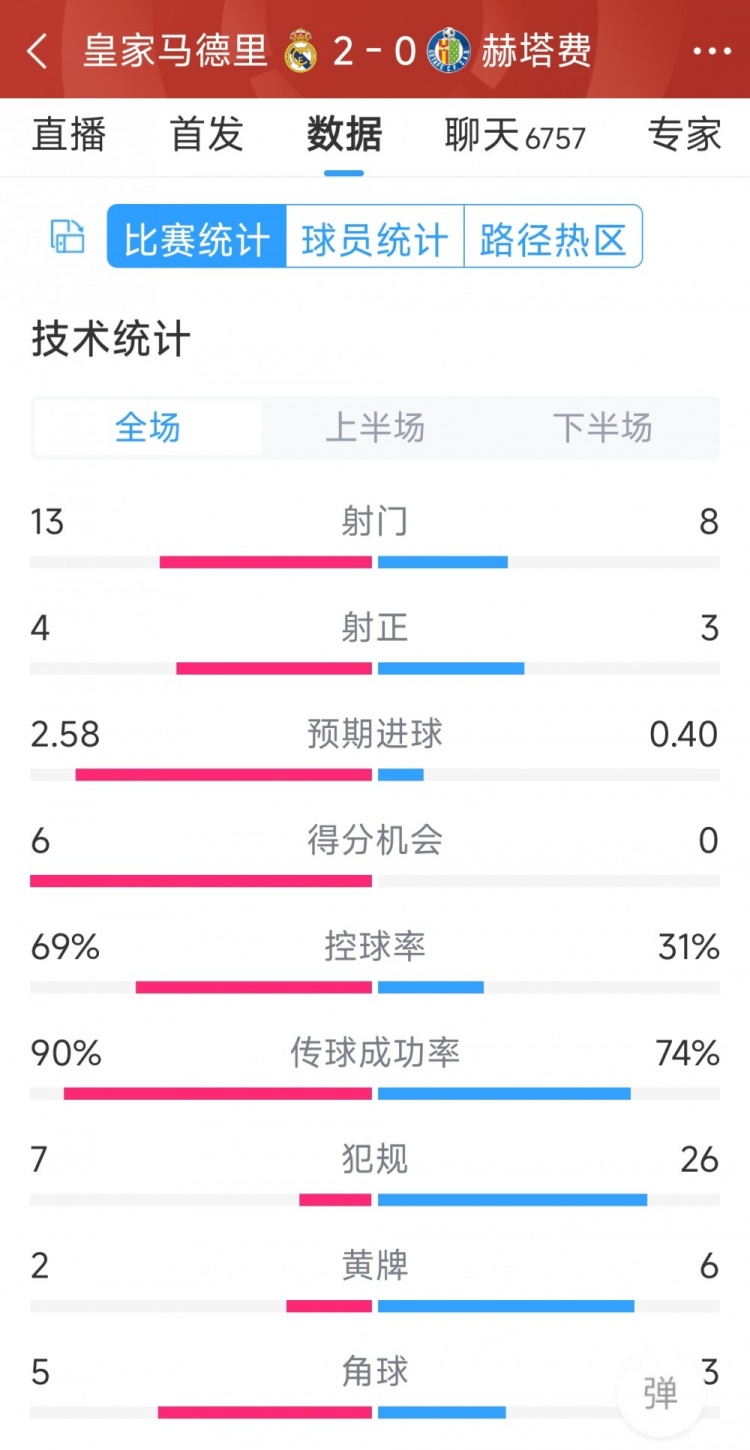Click the possession rate progress bar

[x=375, y=985]
